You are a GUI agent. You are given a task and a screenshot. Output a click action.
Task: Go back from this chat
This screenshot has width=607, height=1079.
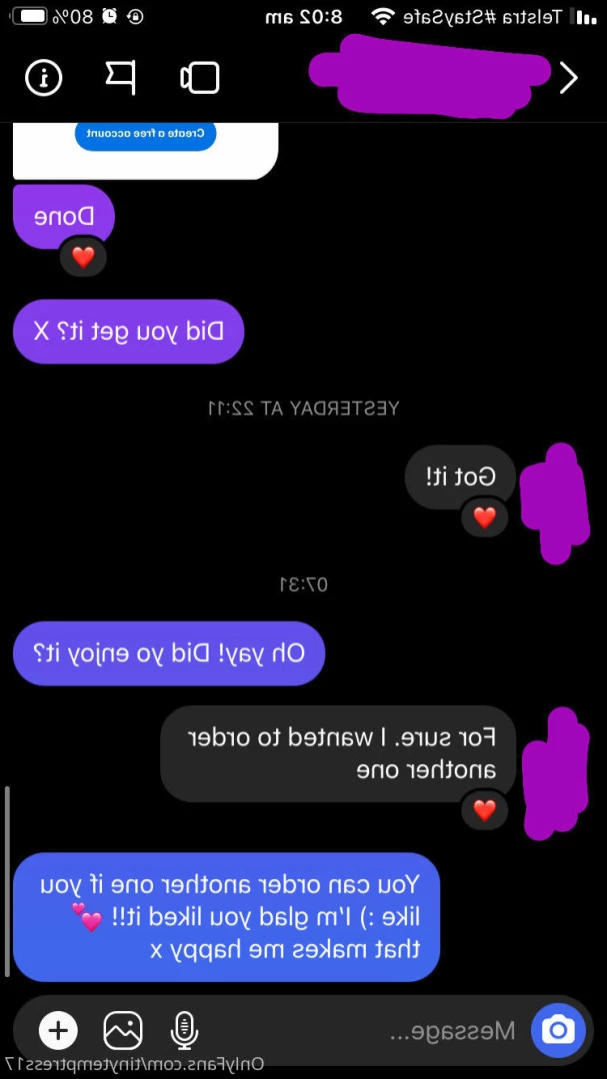pyautogui.click(x=568, y=78)
